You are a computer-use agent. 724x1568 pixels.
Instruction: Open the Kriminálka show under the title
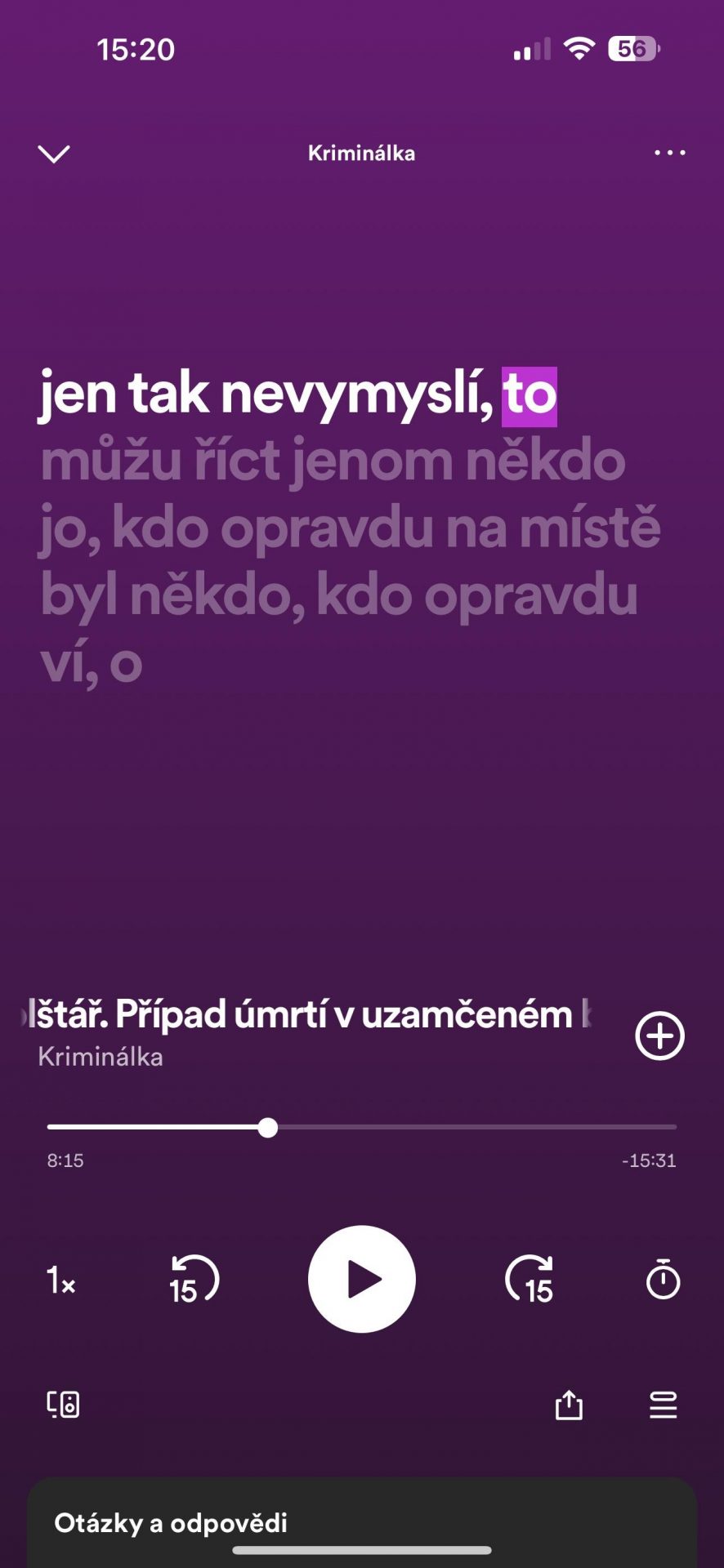tap(101, 1057)
